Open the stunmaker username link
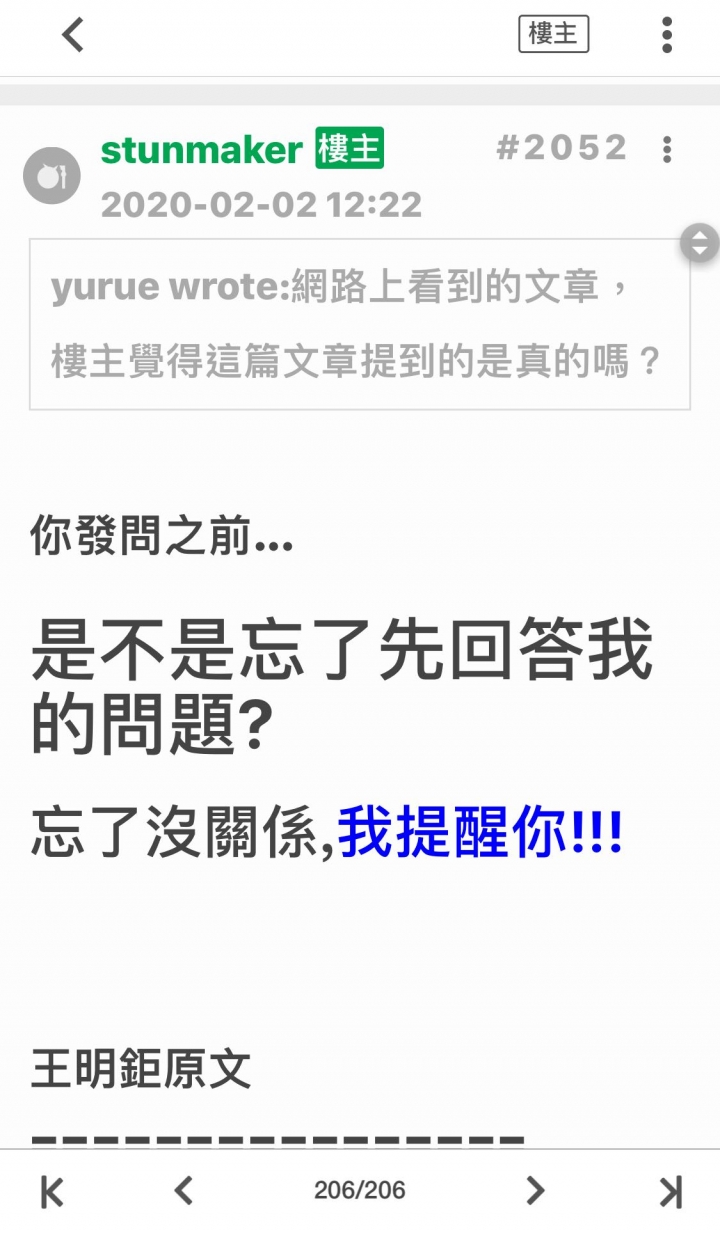 [201, 150]
